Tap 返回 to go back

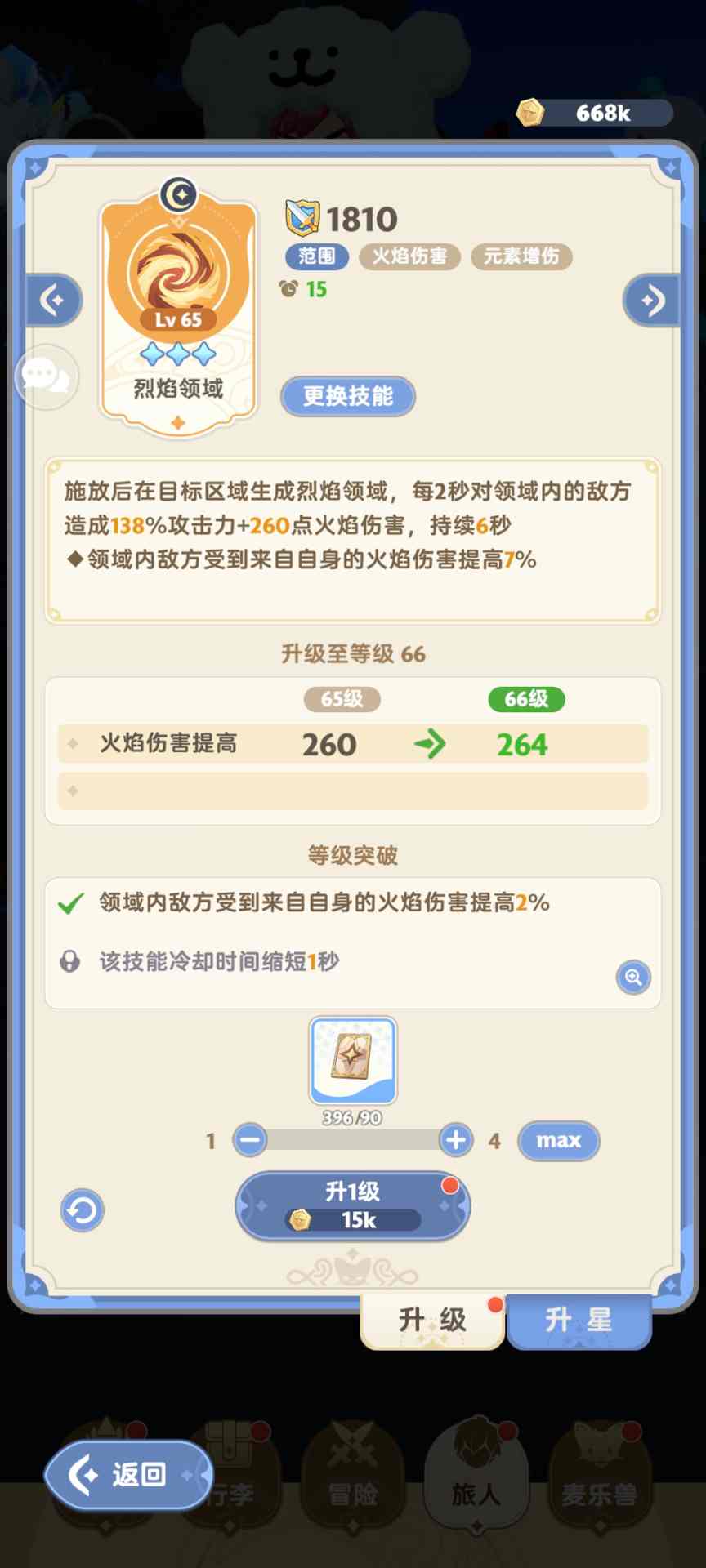pyautogui.click(x=128, y=1475)
